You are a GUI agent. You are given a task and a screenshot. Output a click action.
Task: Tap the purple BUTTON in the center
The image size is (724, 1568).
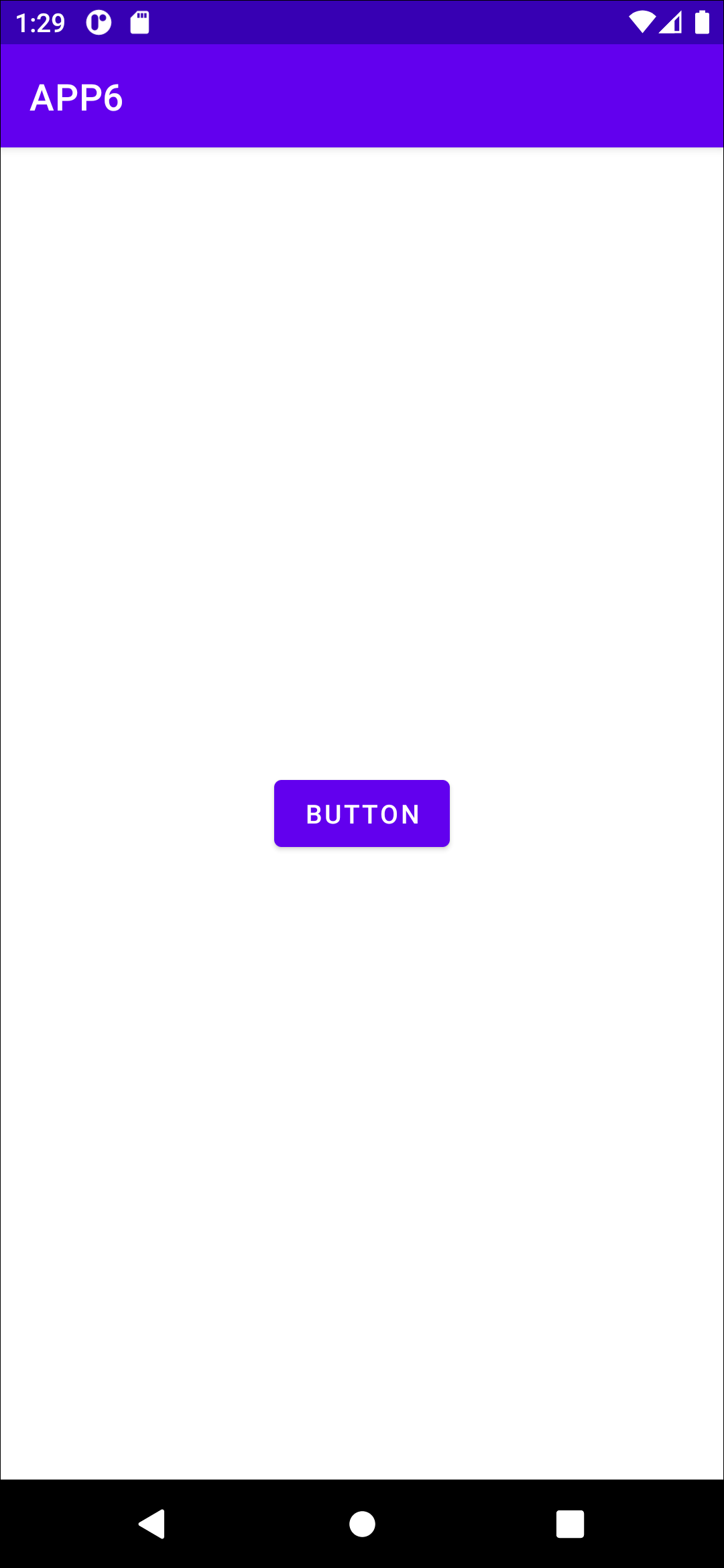click(x=362, y=813)
